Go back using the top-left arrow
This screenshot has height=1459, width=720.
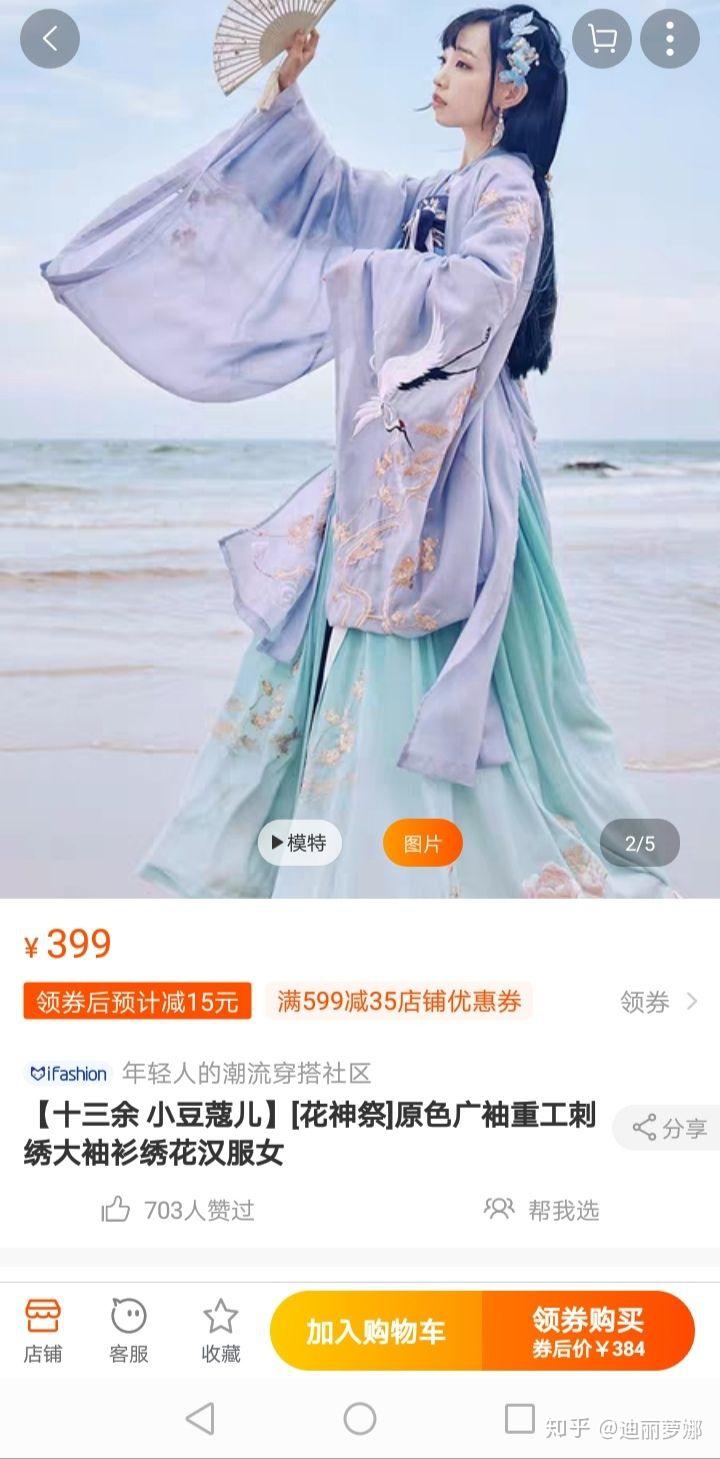coord(49,39)
